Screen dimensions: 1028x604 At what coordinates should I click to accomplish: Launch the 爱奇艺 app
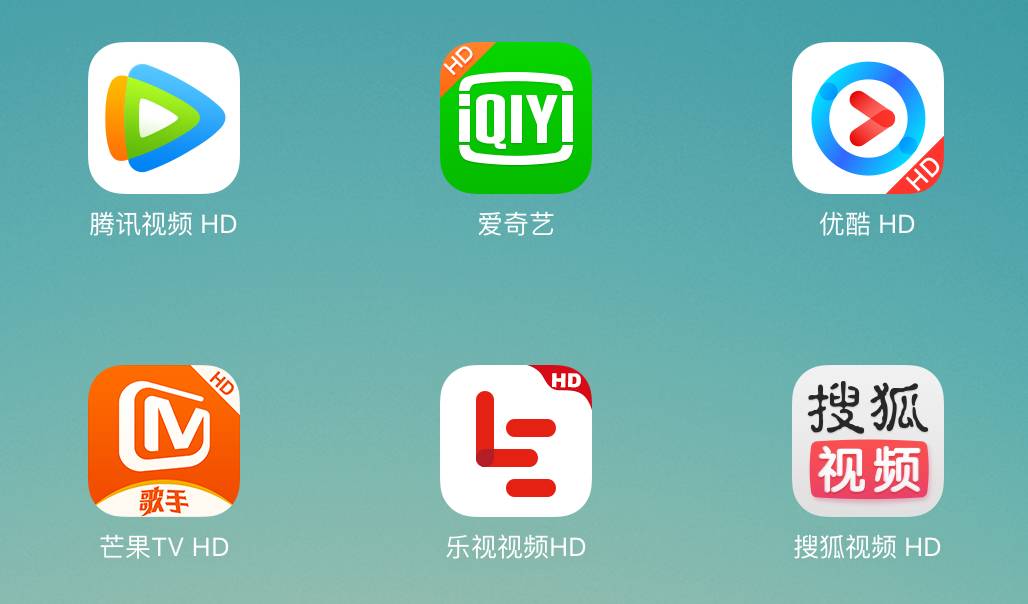[x=516, y=118]
